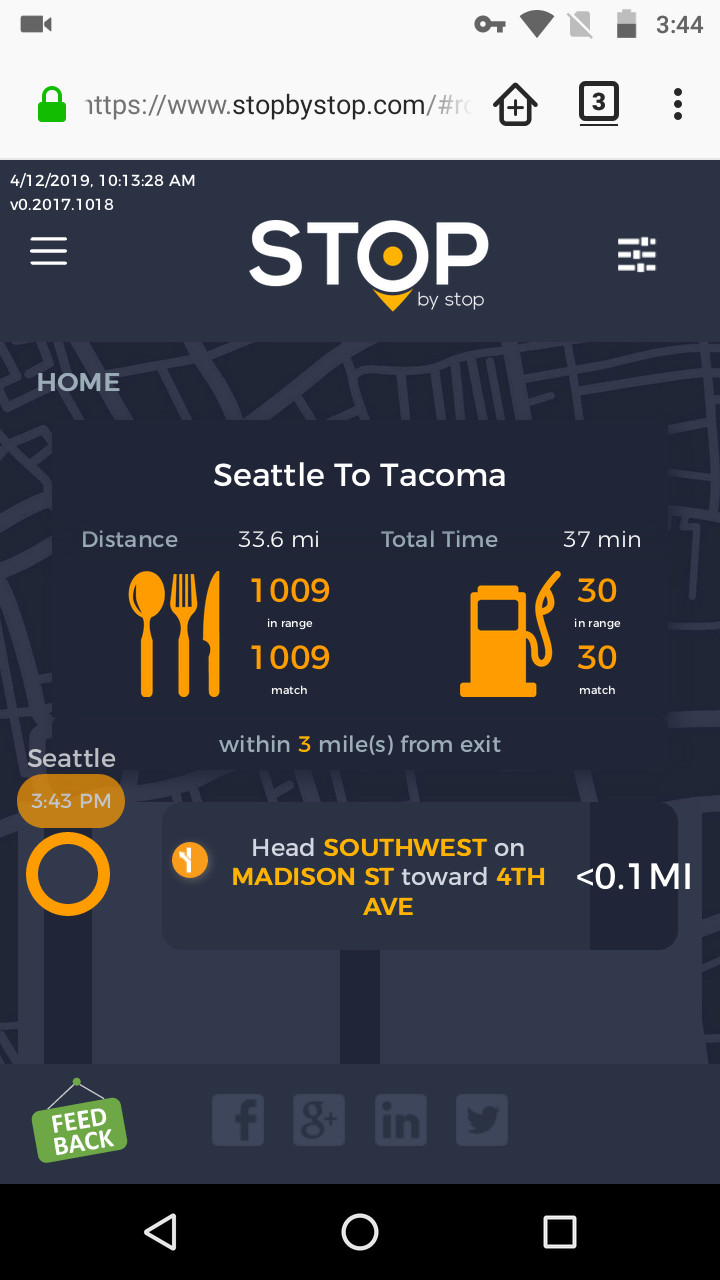This screenshot has width=720, height=1280.
Task: Share on Google Plus
Action: point(319,1120)
